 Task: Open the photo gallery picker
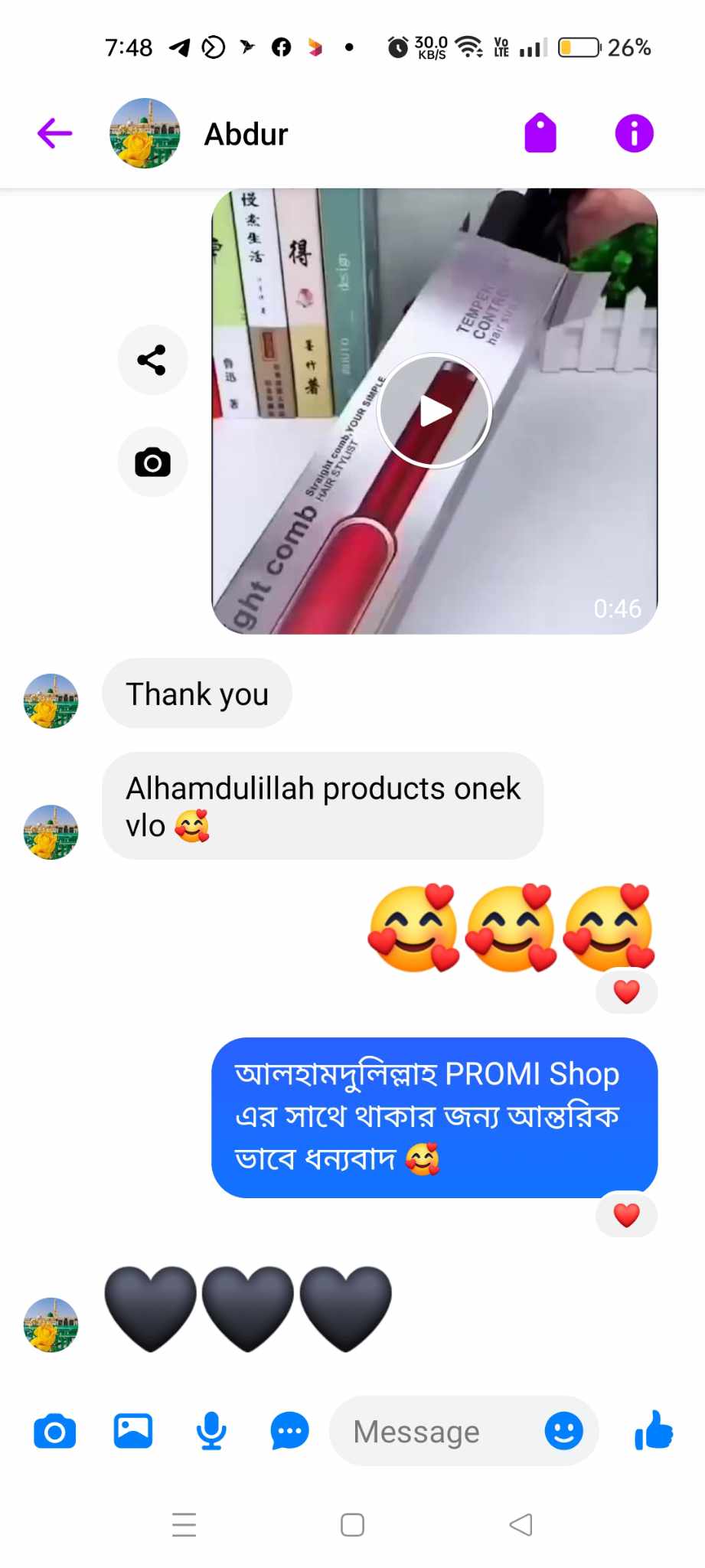[x=133, y=1431]
